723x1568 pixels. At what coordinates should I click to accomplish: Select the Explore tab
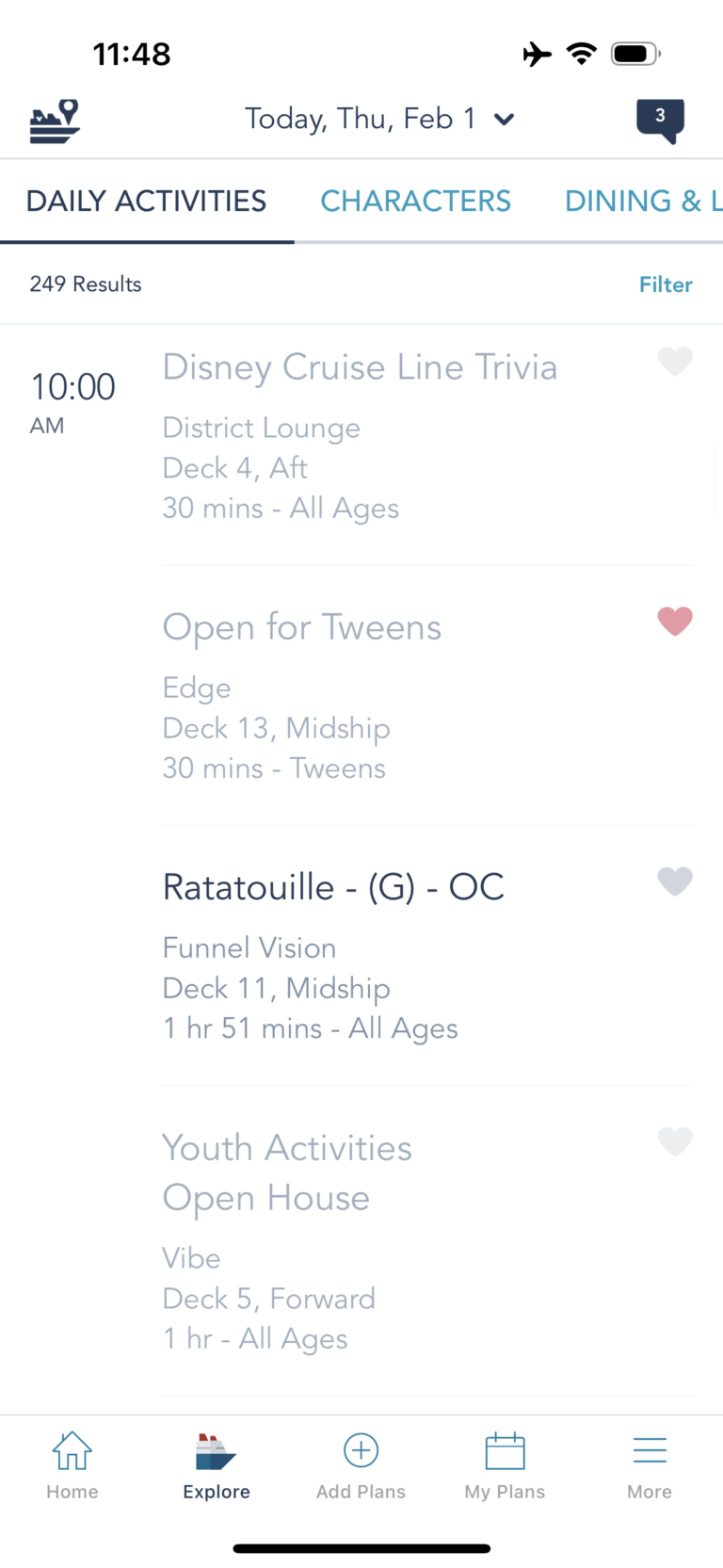[217, 1465]
